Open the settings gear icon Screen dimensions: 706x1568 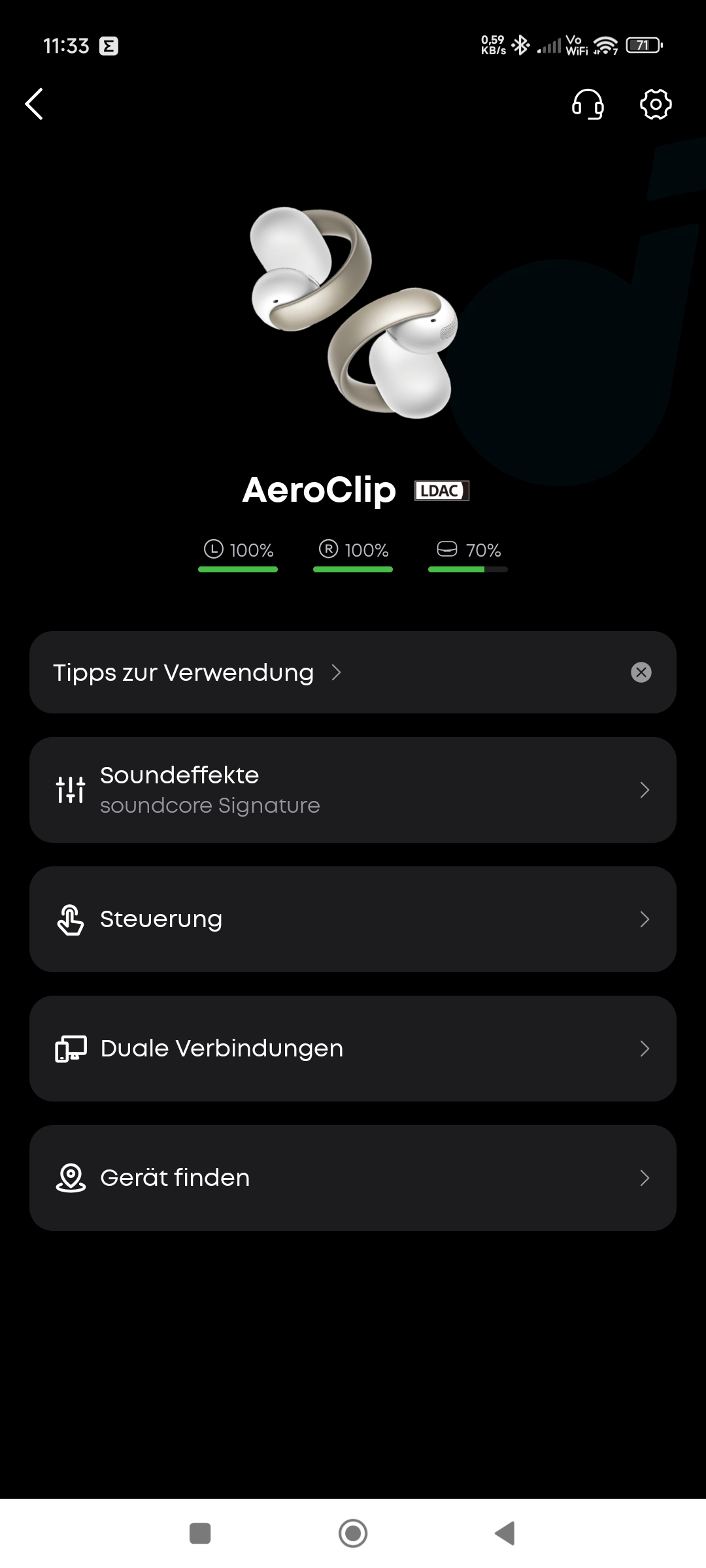656,105
